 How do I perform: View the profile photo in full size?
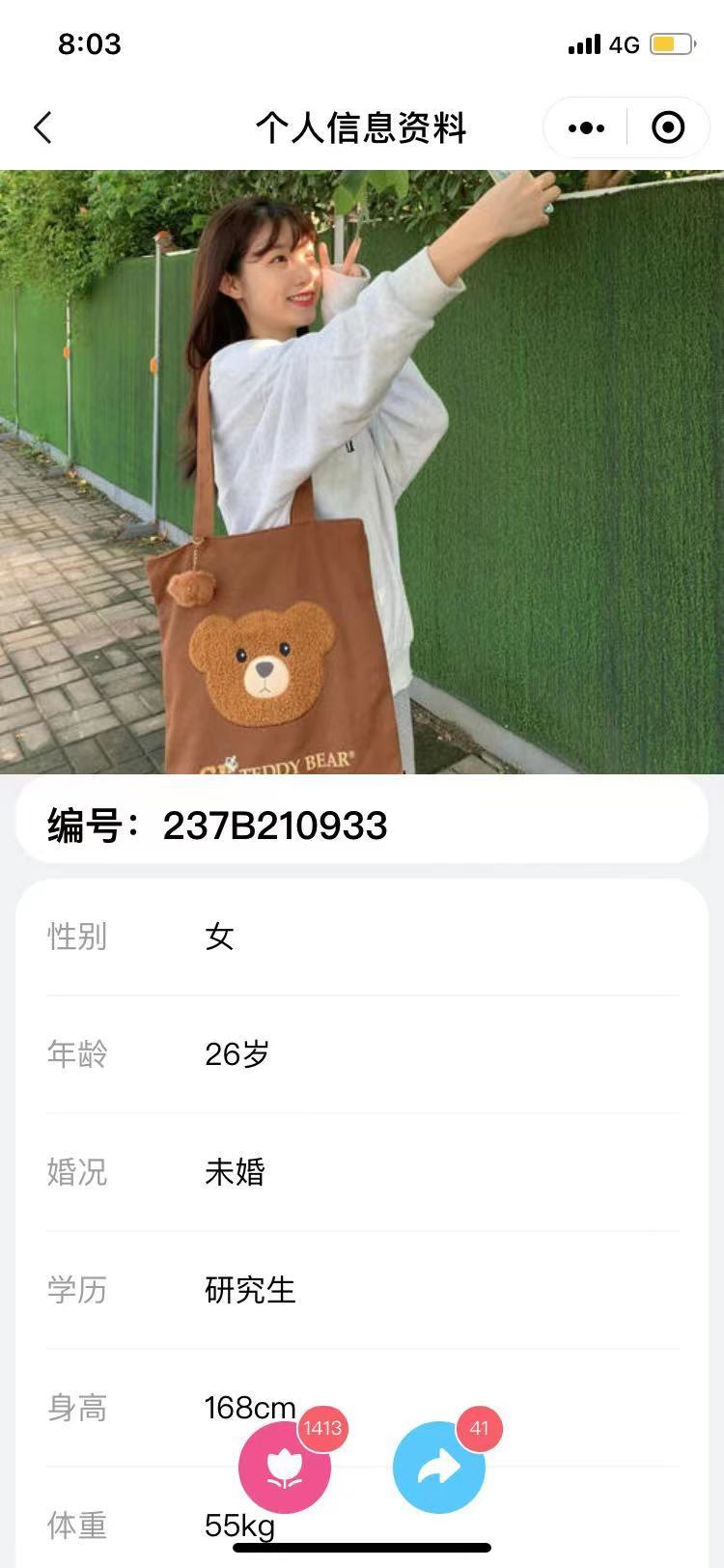pyautogui.click(x=362, y=471)
